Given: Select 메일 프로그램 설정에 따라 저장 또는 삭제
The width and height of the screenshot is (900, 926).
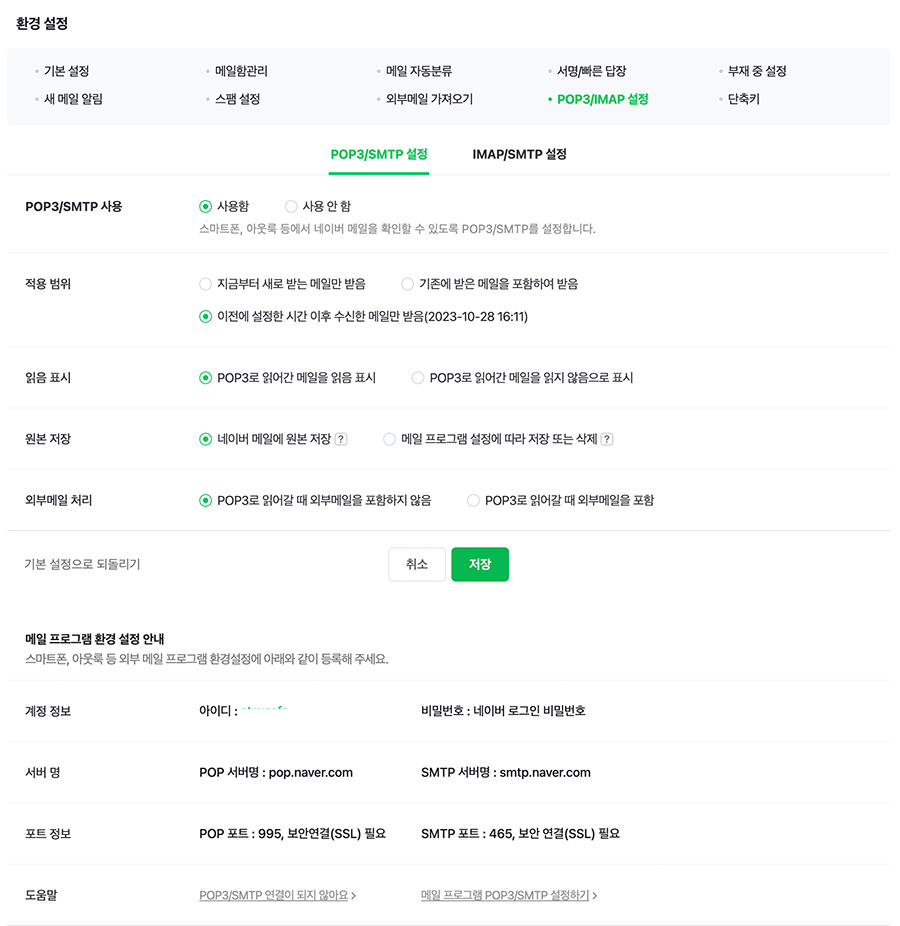Looking at the screenshot, I should [x=390, y=439].
